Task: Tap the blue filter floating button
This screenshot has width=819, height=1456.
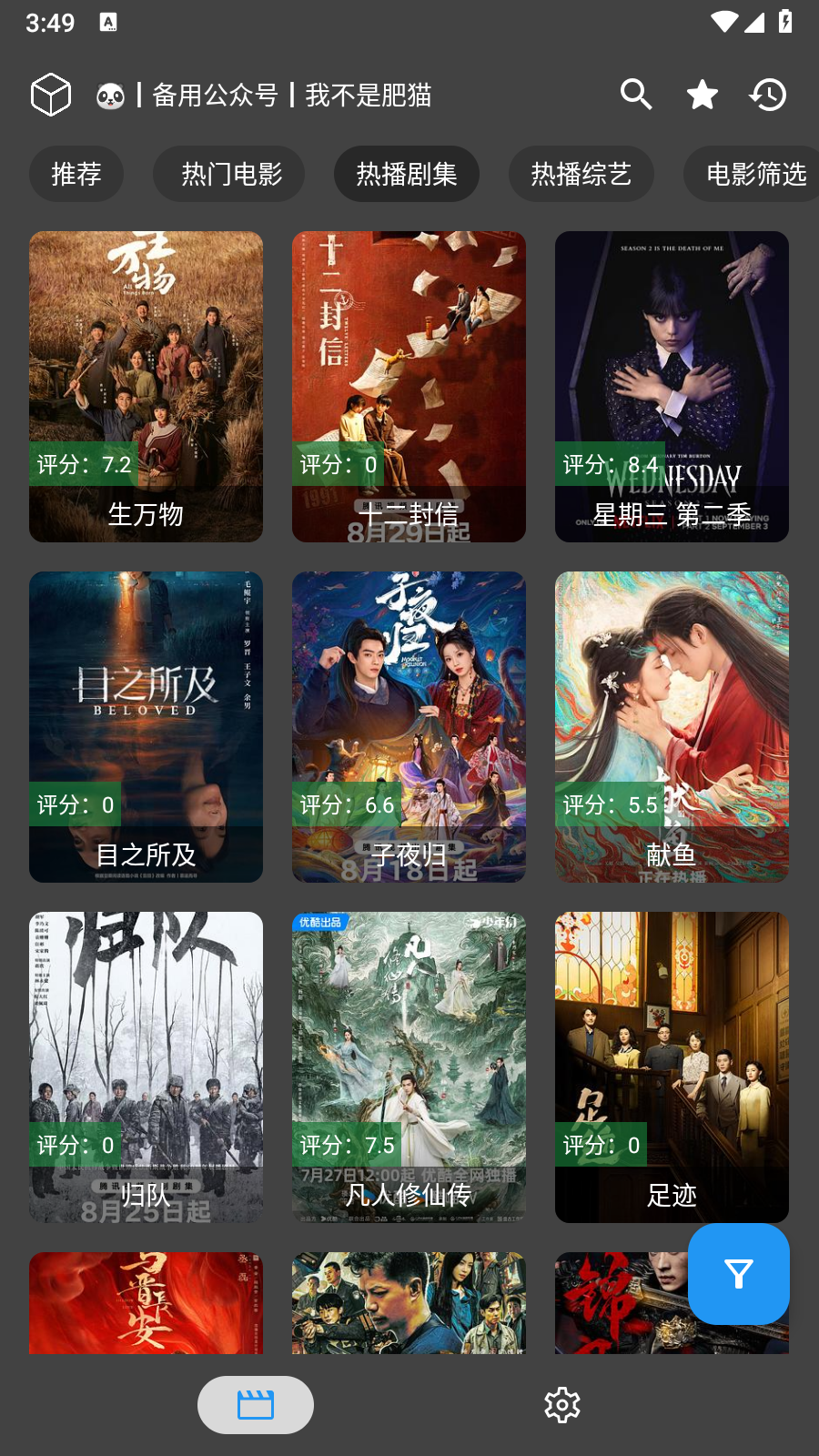Action: 738,1274
